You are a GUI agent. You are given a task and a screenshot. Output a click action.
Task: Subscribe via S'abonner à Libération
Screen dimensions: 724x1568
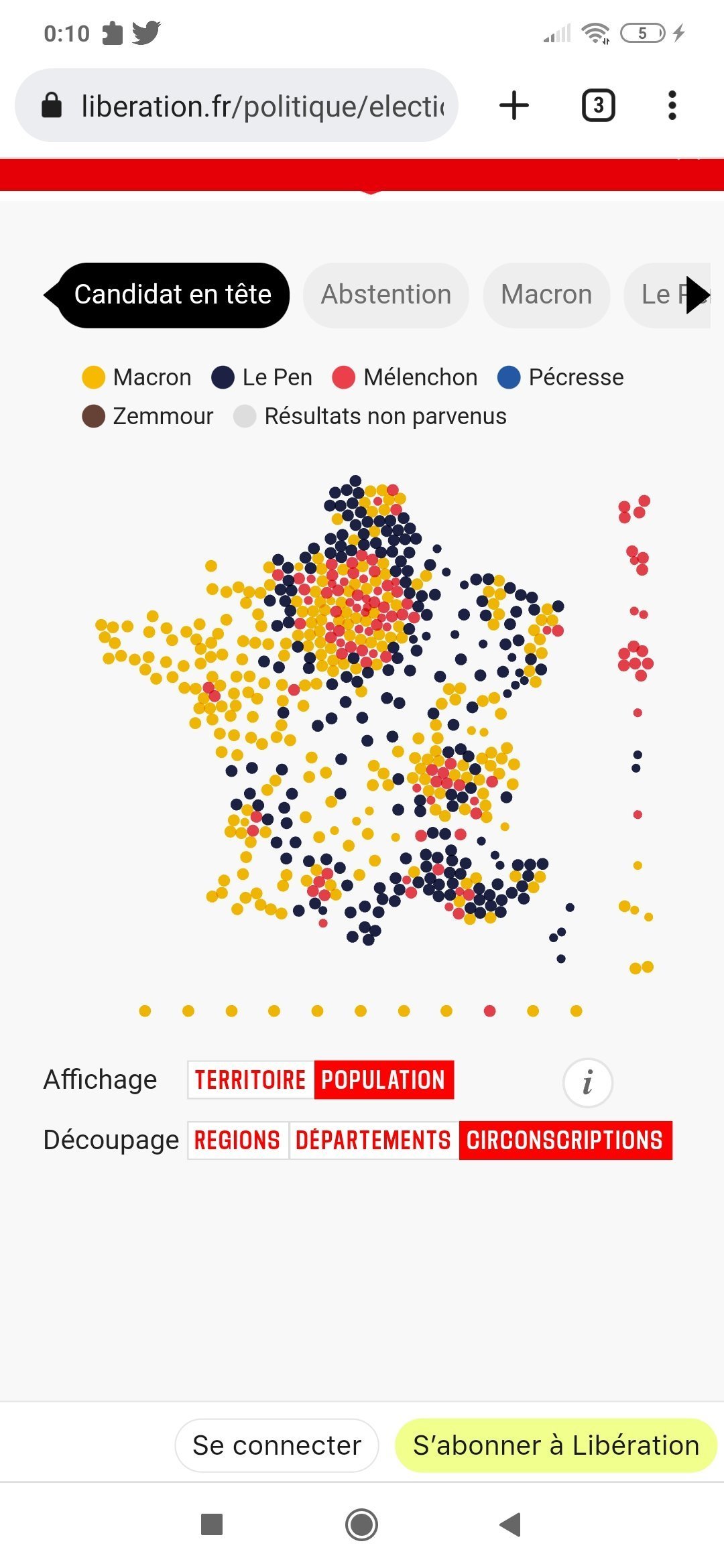(x=556, y=1445)
